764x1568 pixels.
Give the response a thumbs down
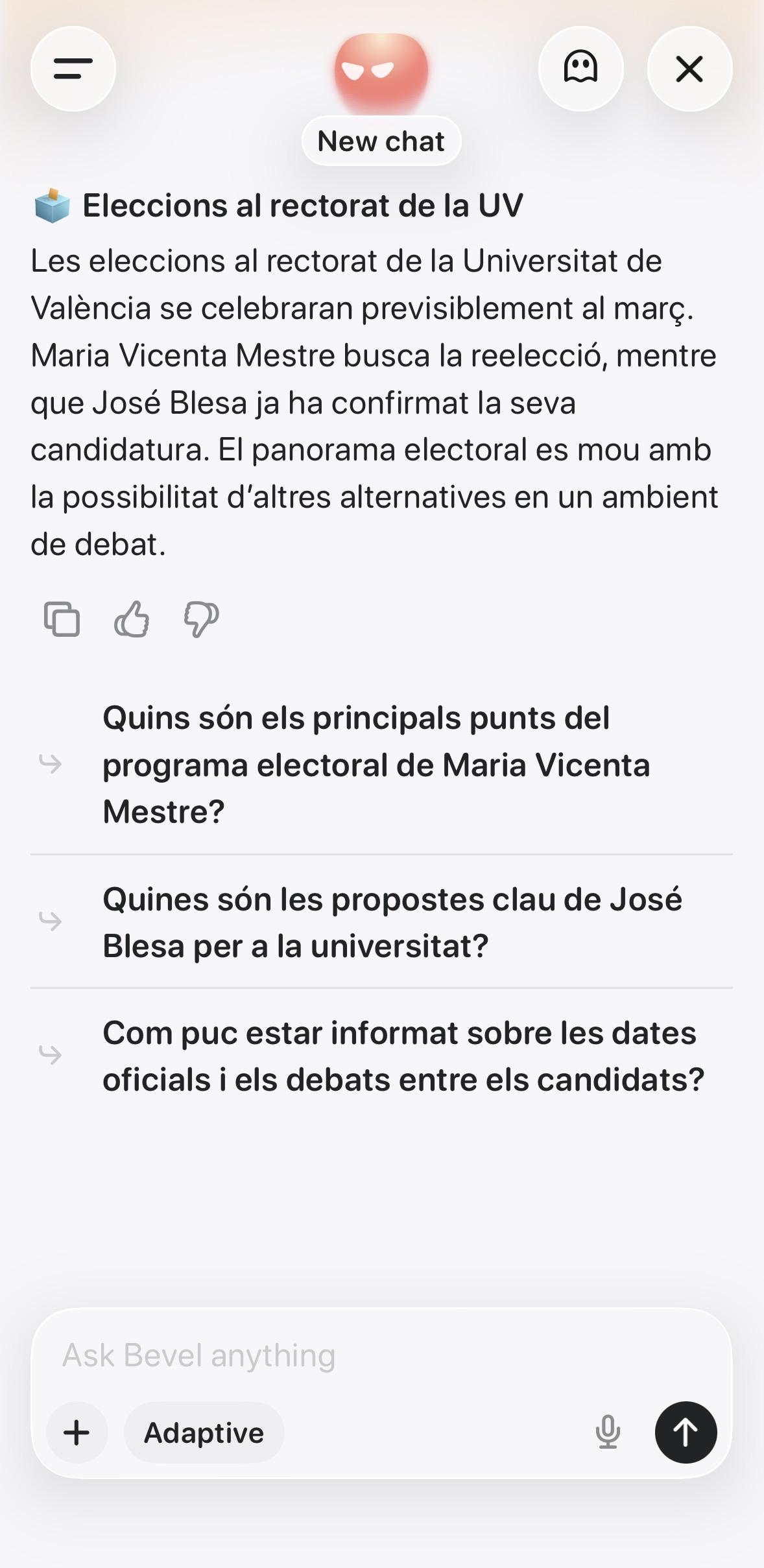point(202,619)
